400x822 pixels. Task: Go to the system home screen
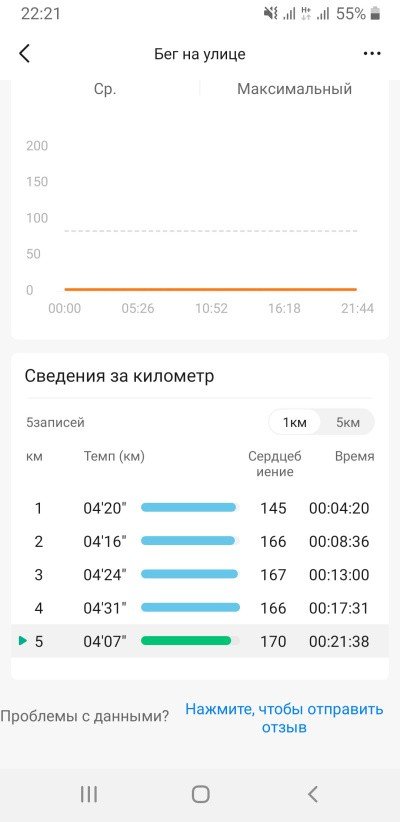pyautogui.click(x=200, y=795)
